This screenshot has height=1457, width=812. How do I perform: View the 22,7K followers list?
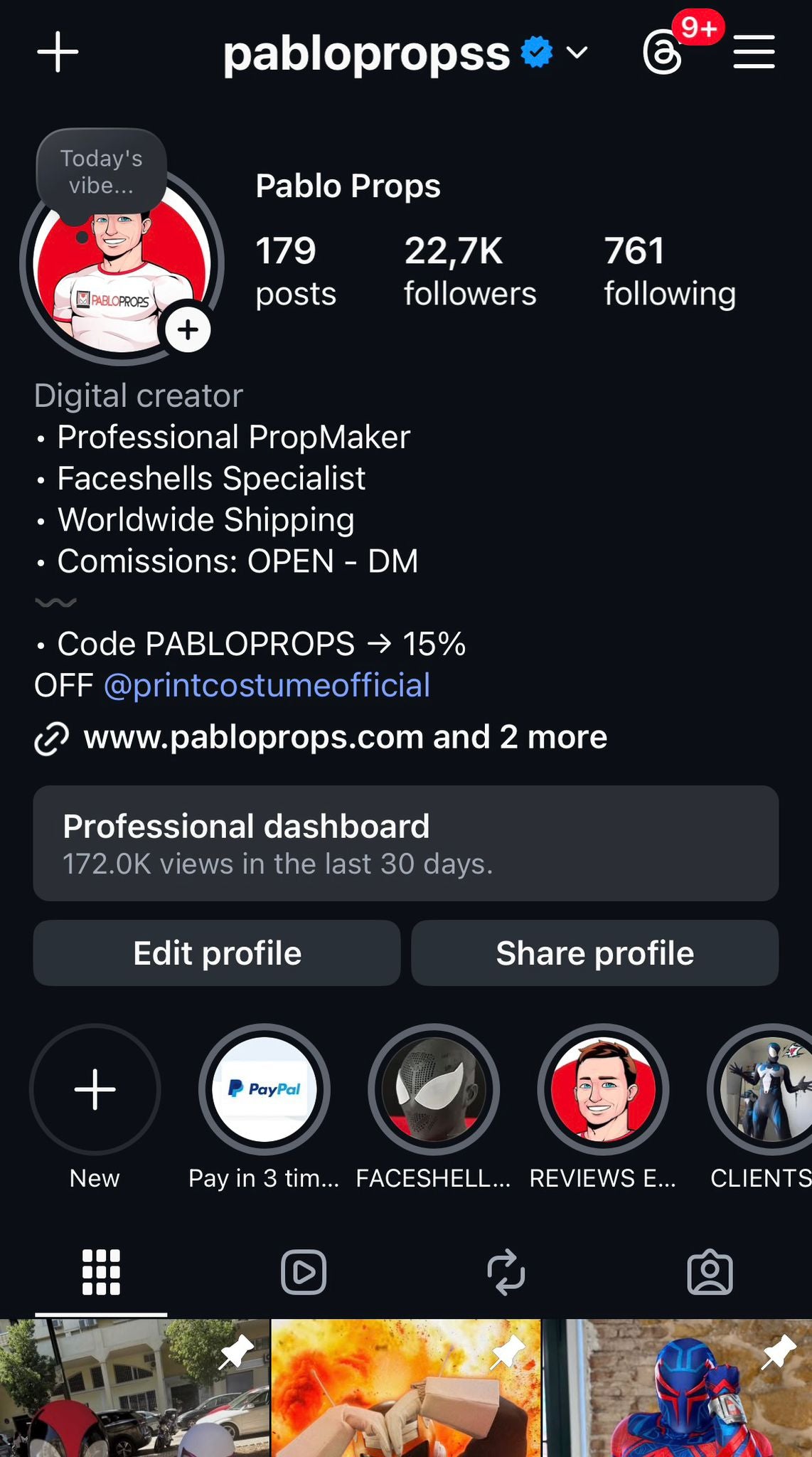[x=469, y=272]
